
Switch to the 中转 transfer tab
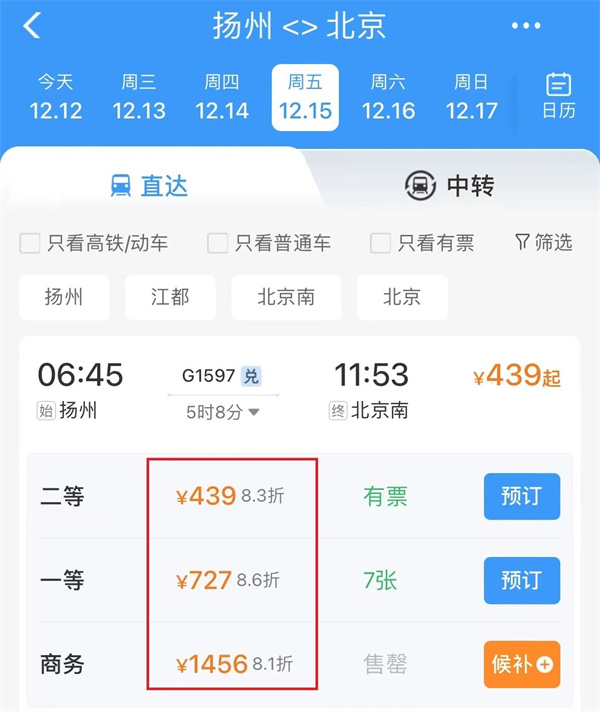(x=450, y=185)
